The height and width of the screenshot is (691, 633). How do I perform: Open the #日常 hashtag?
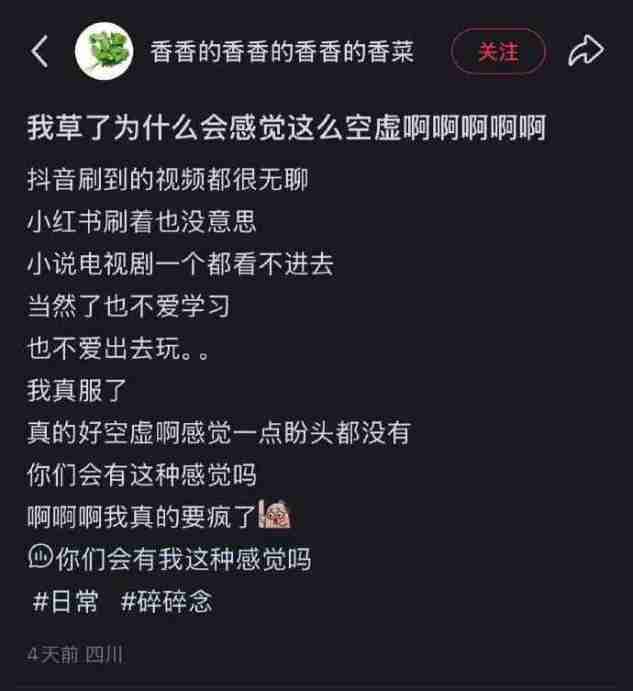tap(66, 602)
